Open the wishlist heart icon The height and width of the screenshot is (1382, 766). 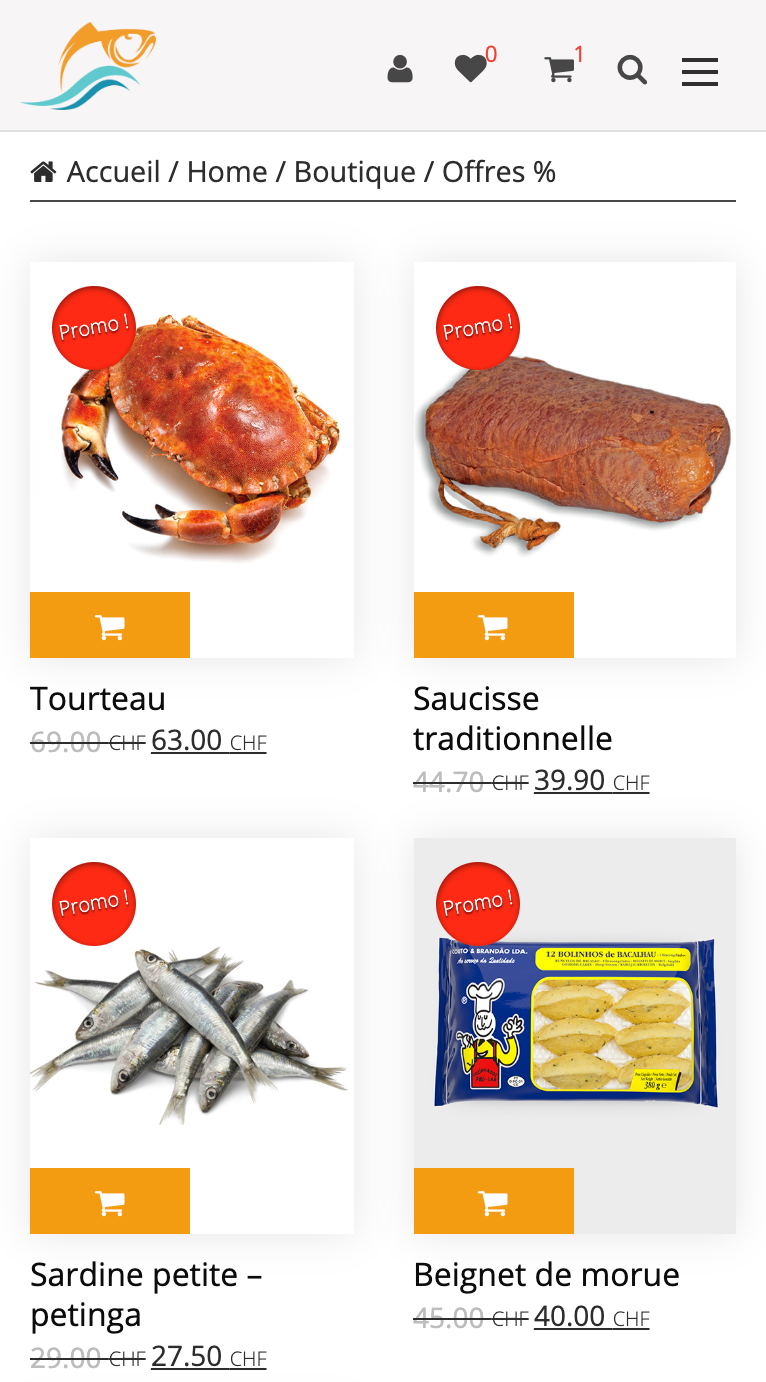(471, 68)
